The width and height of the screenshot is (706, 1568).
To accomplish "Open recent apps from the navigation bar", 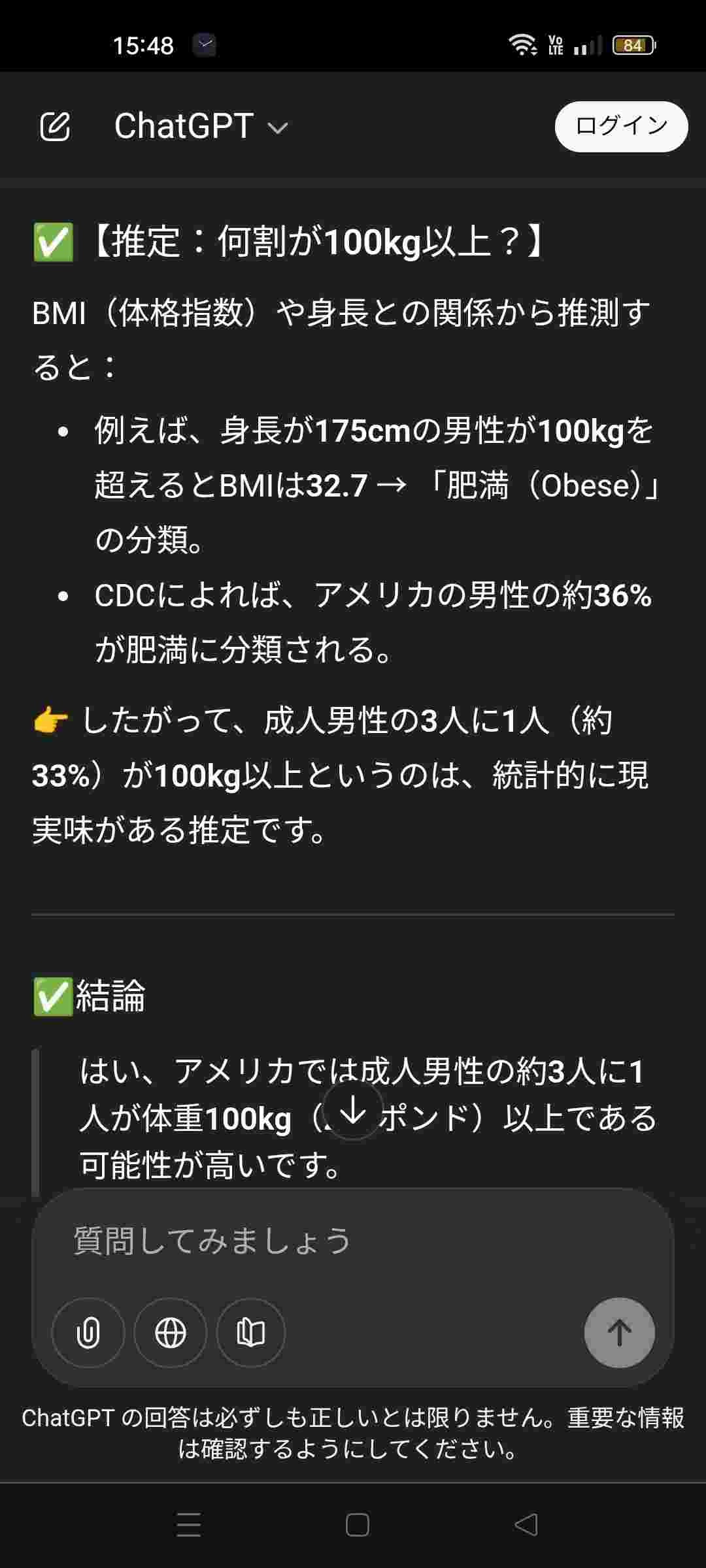I will (x=188, y=1525).
